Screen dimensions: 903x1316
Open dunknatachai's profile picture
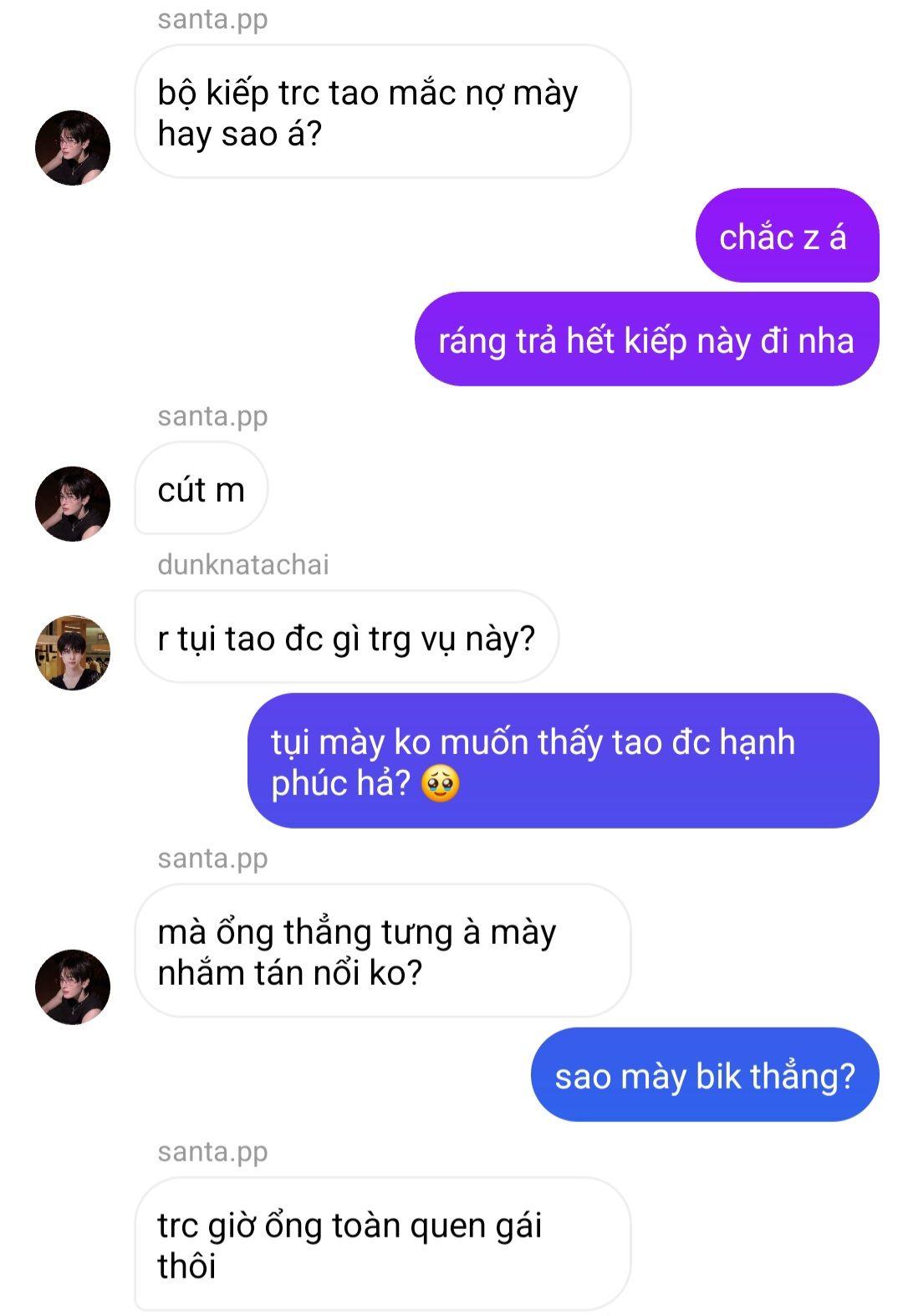73,652
